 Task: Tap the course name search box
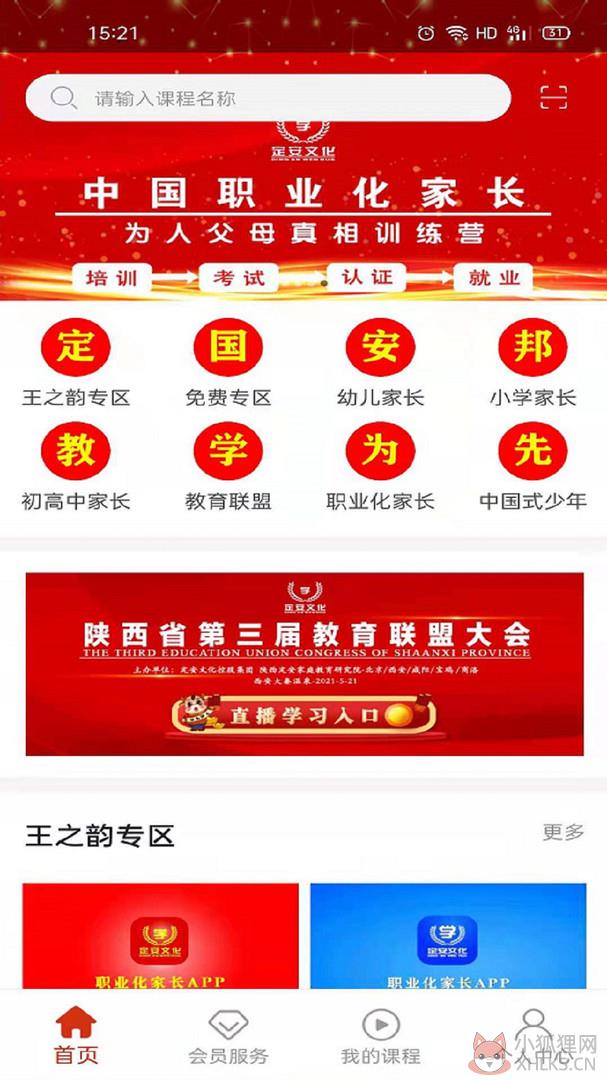(268, 98)
